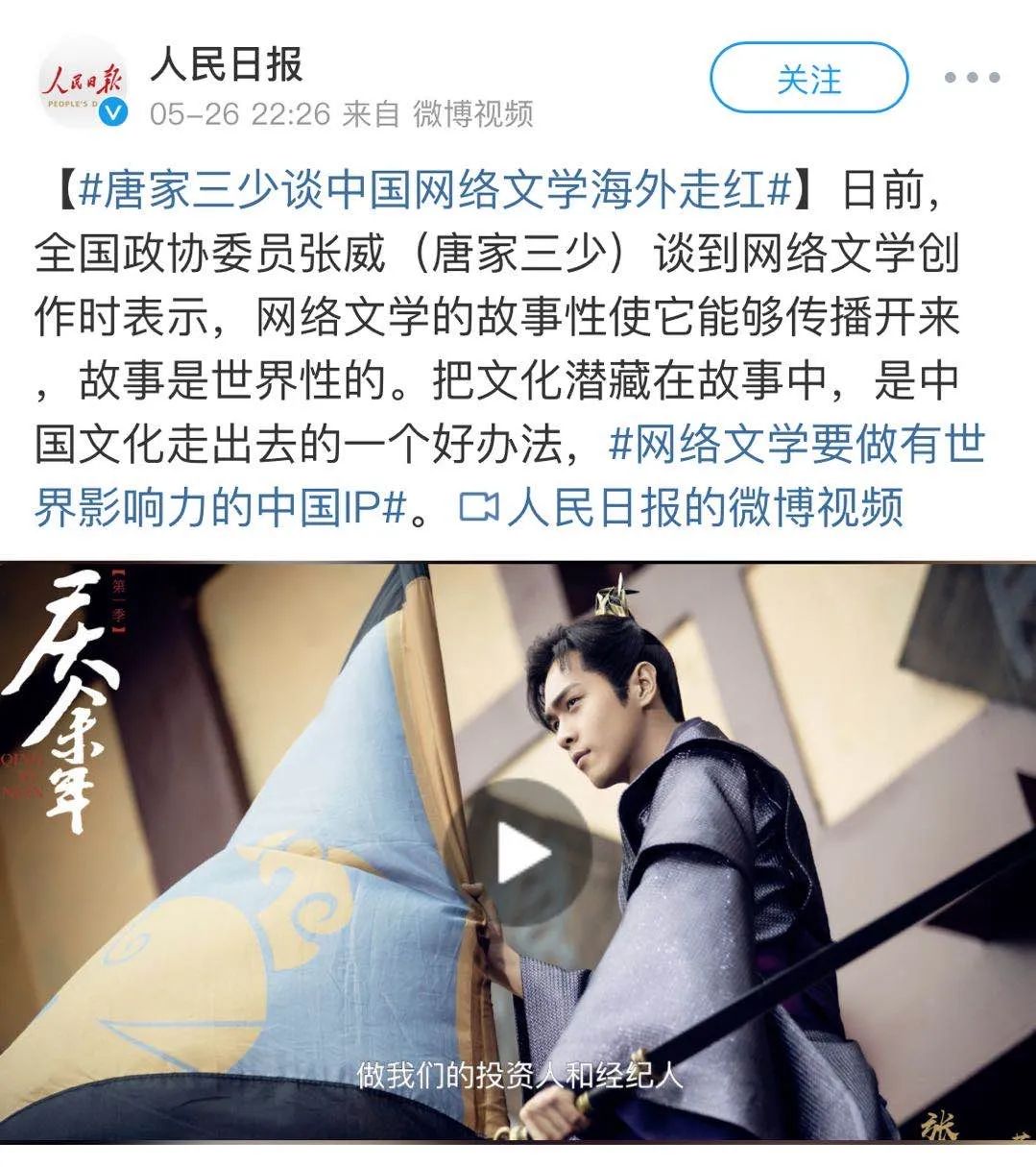
Task: Open the 人民日报 account name
Action: point(227,65)
